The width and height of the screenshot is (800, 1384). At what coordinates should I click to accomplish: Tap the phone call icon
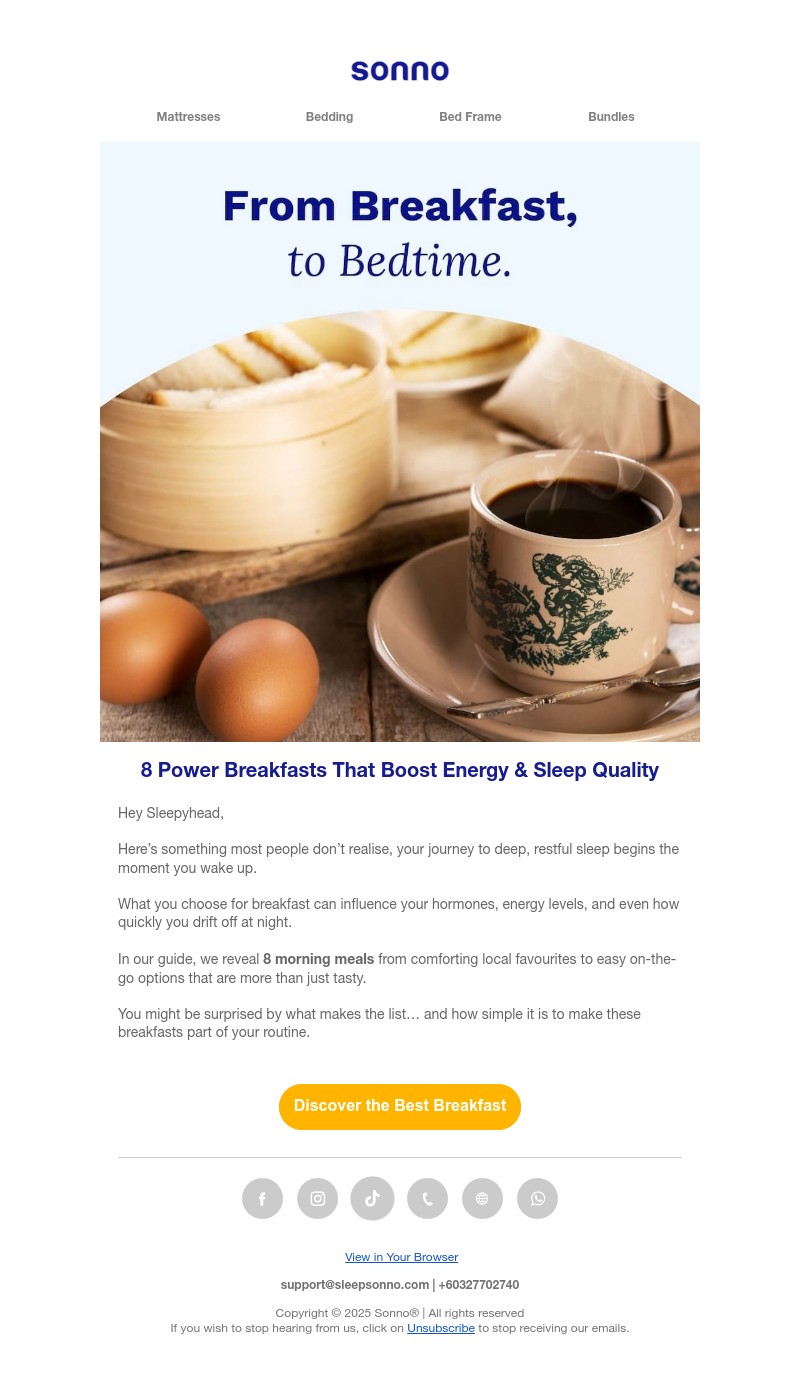point(427,1198)
